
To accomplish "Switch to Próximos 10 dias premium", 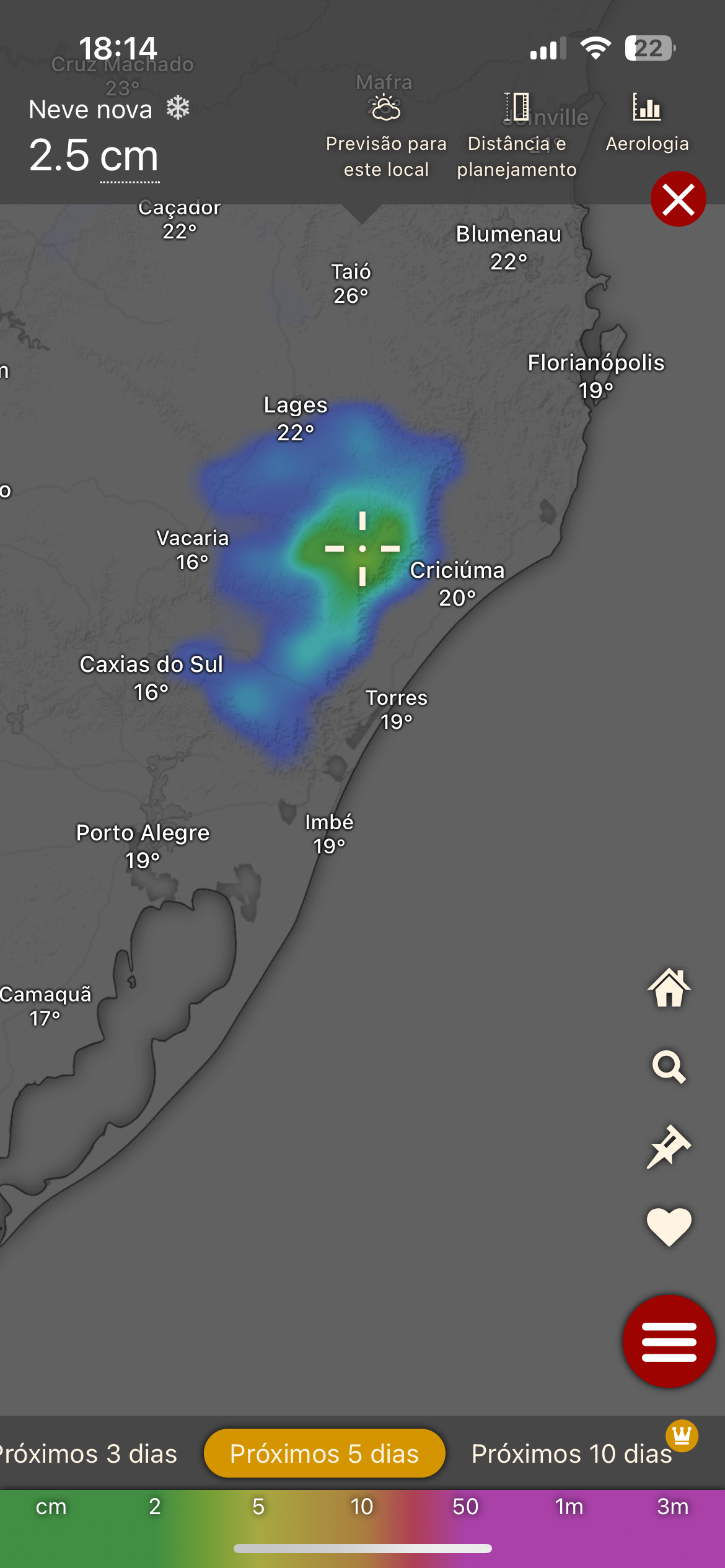I will click(x=572, y=1453).
